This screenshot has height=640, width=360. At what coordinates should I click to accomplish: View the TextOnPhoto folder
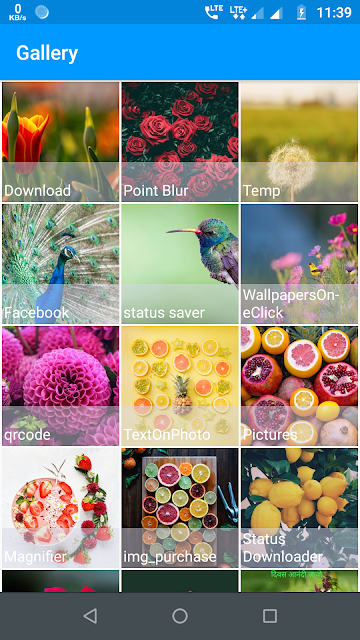point(180,386)
